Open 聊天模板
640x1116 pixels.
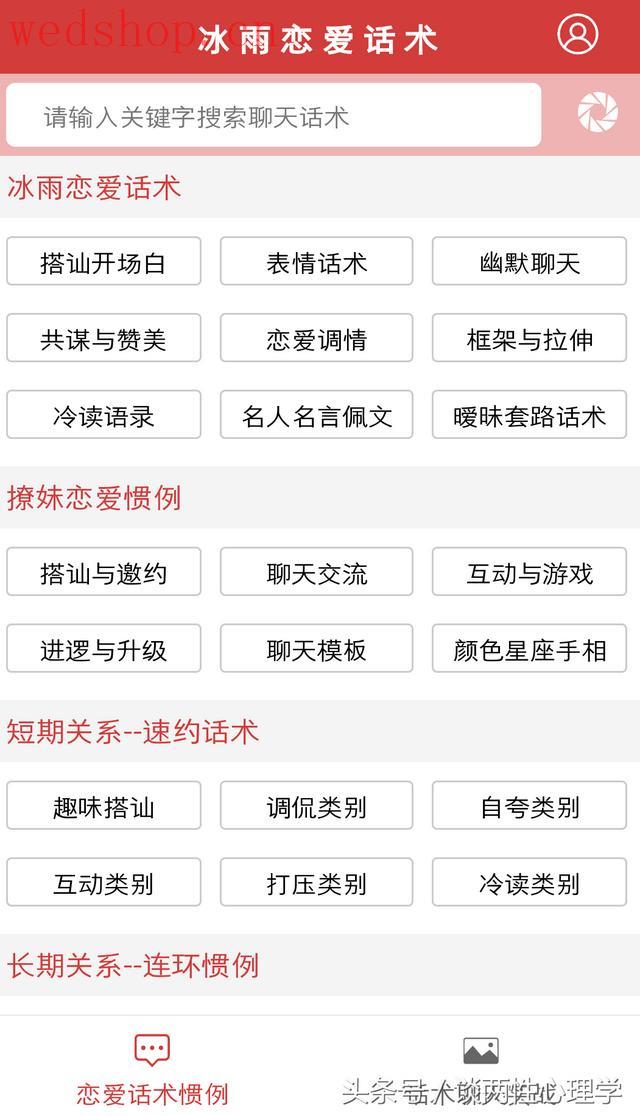[316, 648]
